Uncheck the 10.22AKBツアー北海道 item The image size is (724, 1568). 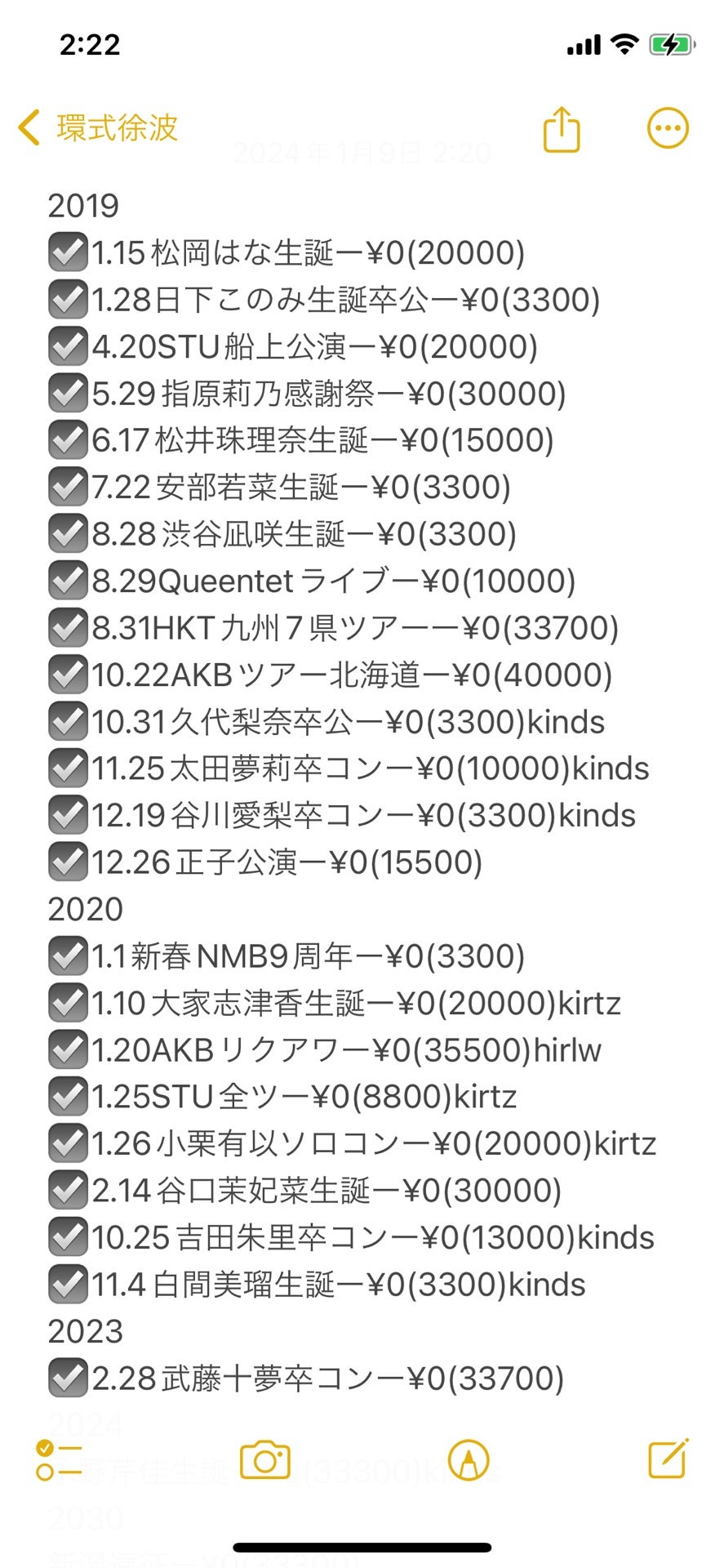(68, 675)
